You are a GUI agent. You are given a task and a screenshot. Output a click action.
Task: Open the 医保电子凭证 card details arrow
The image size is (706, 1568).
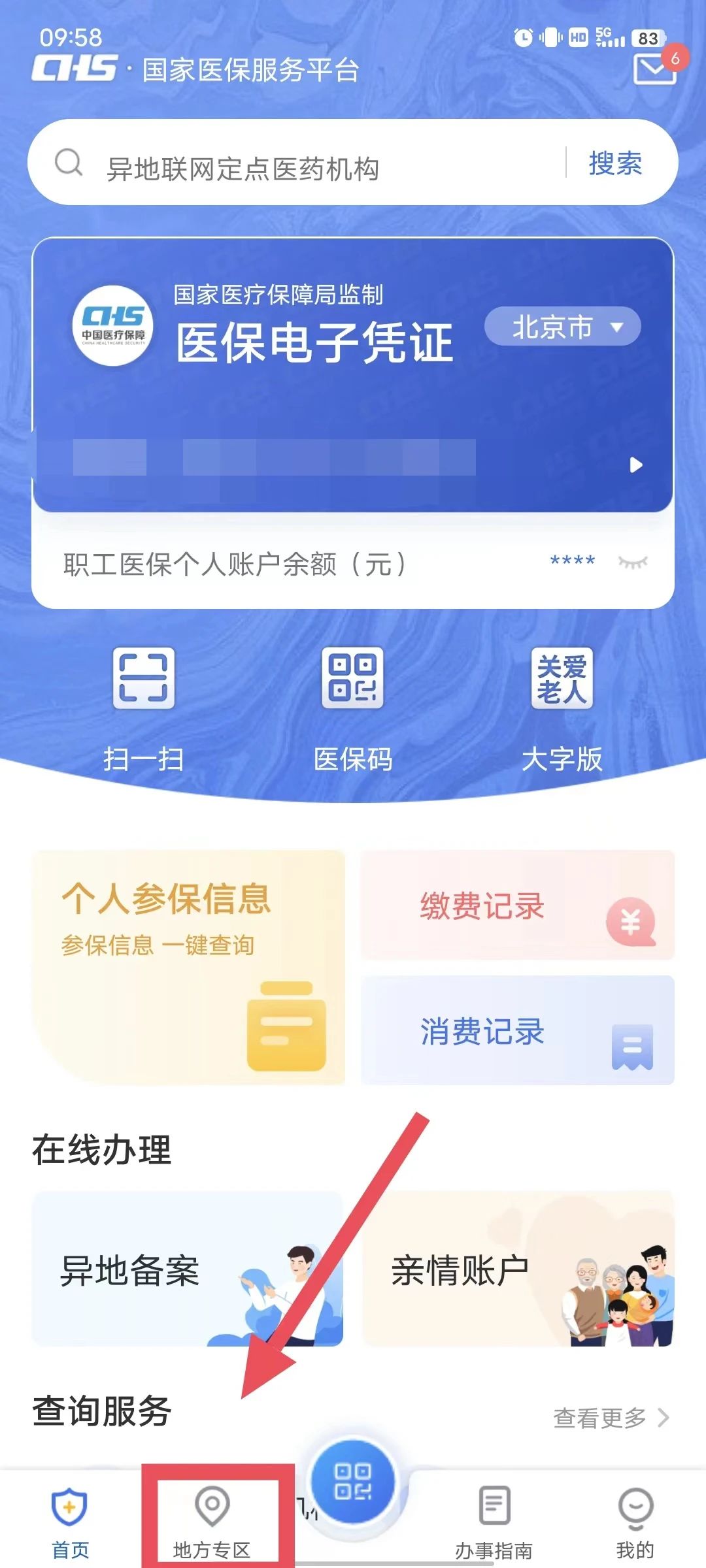[x=635, y=465]
